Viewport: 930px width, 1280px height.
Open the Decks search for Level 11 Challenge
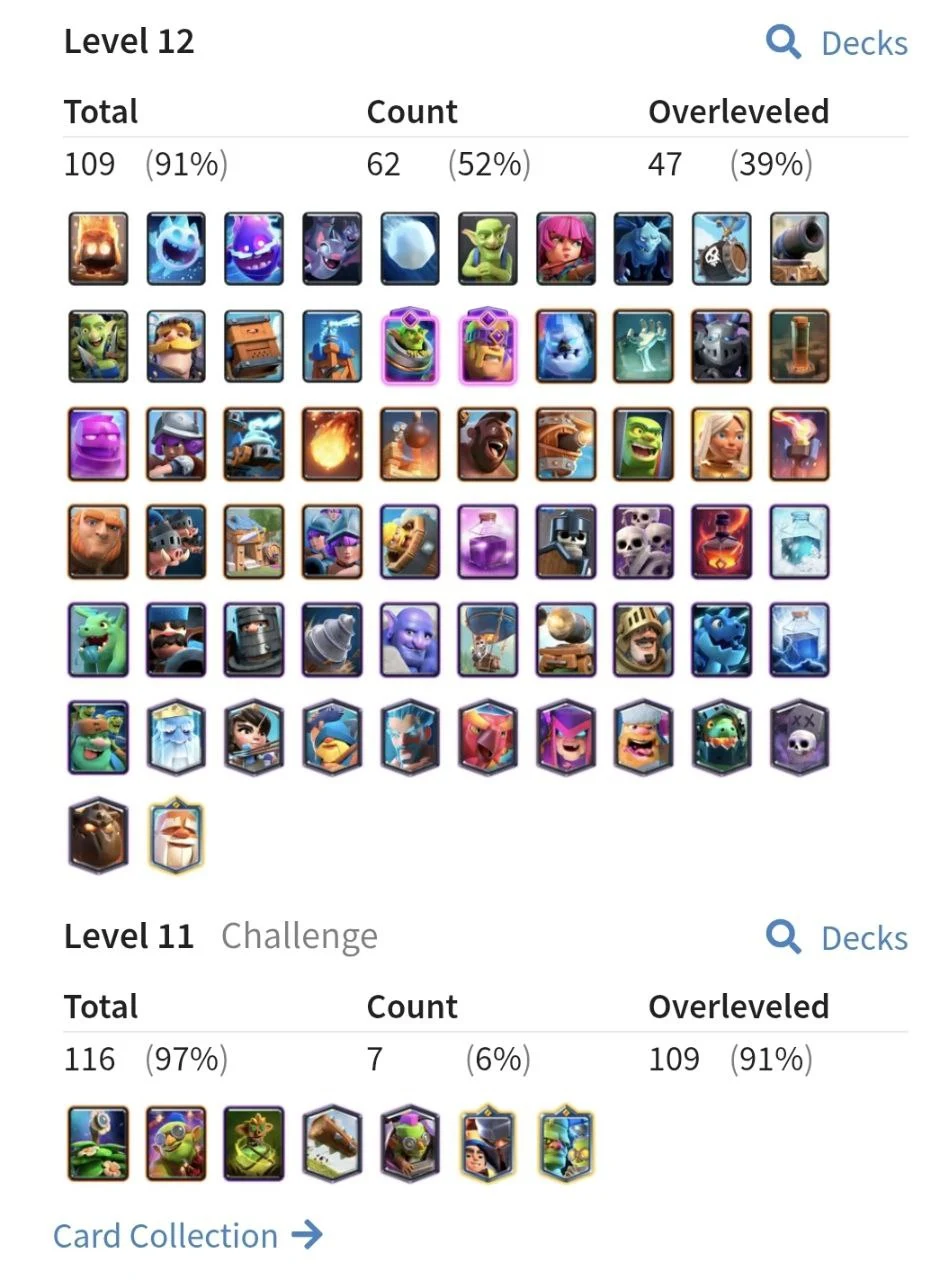coord(838,938)
